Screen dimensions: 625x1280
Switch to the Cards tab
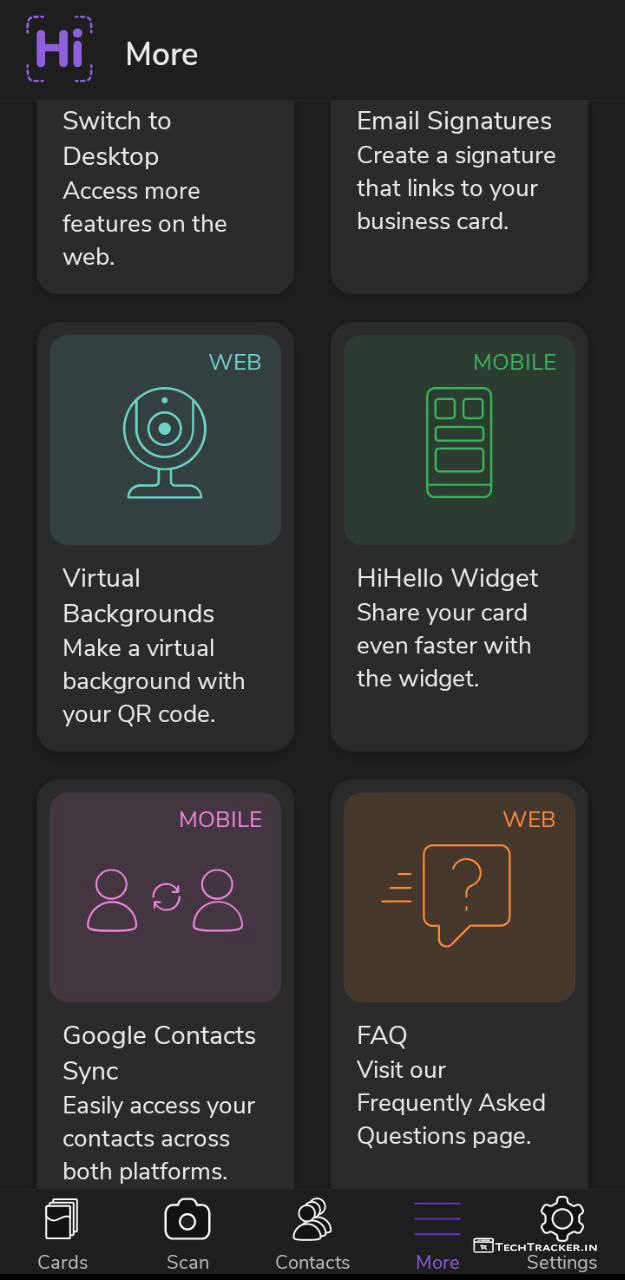point(62,1234)
